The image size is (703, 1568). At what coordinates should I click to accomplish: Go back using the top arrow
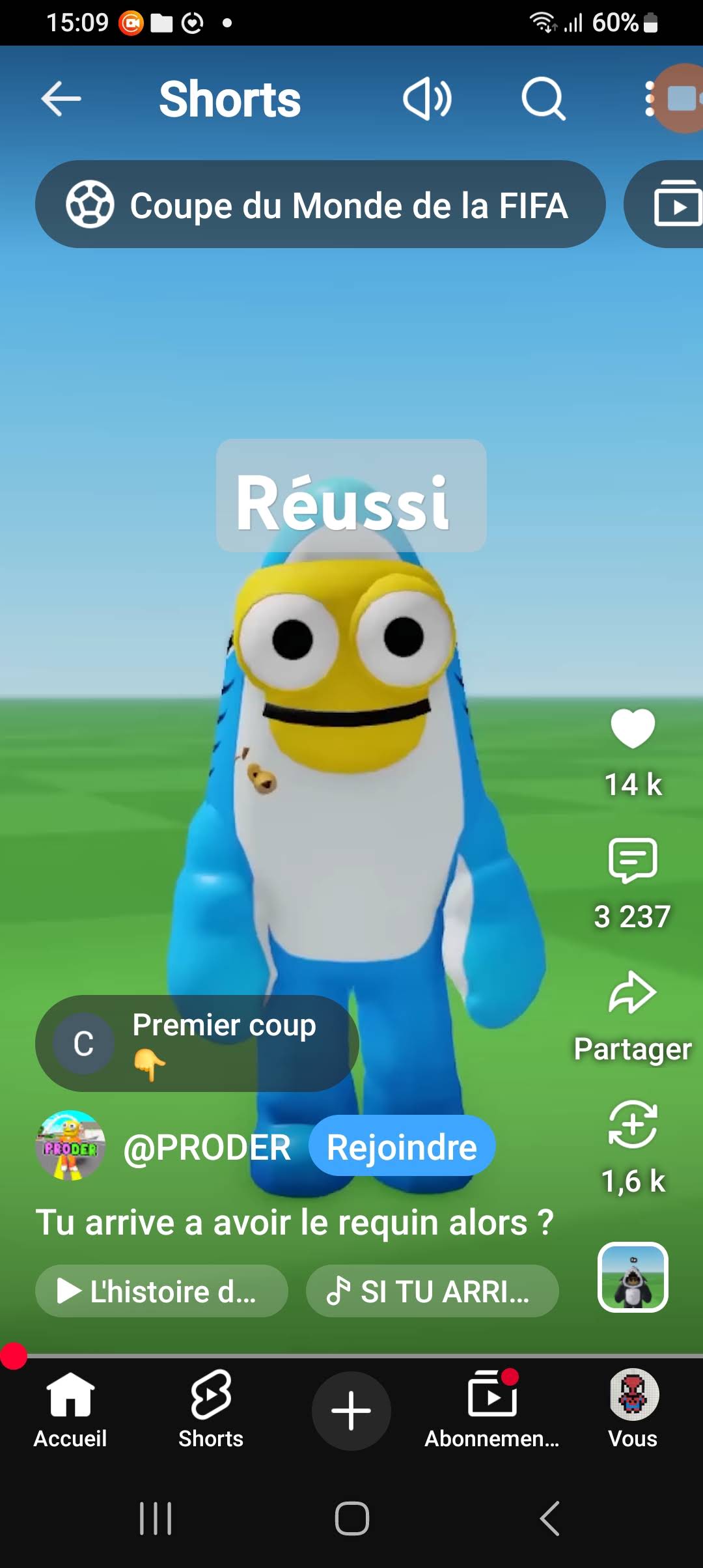click(61, 99)
